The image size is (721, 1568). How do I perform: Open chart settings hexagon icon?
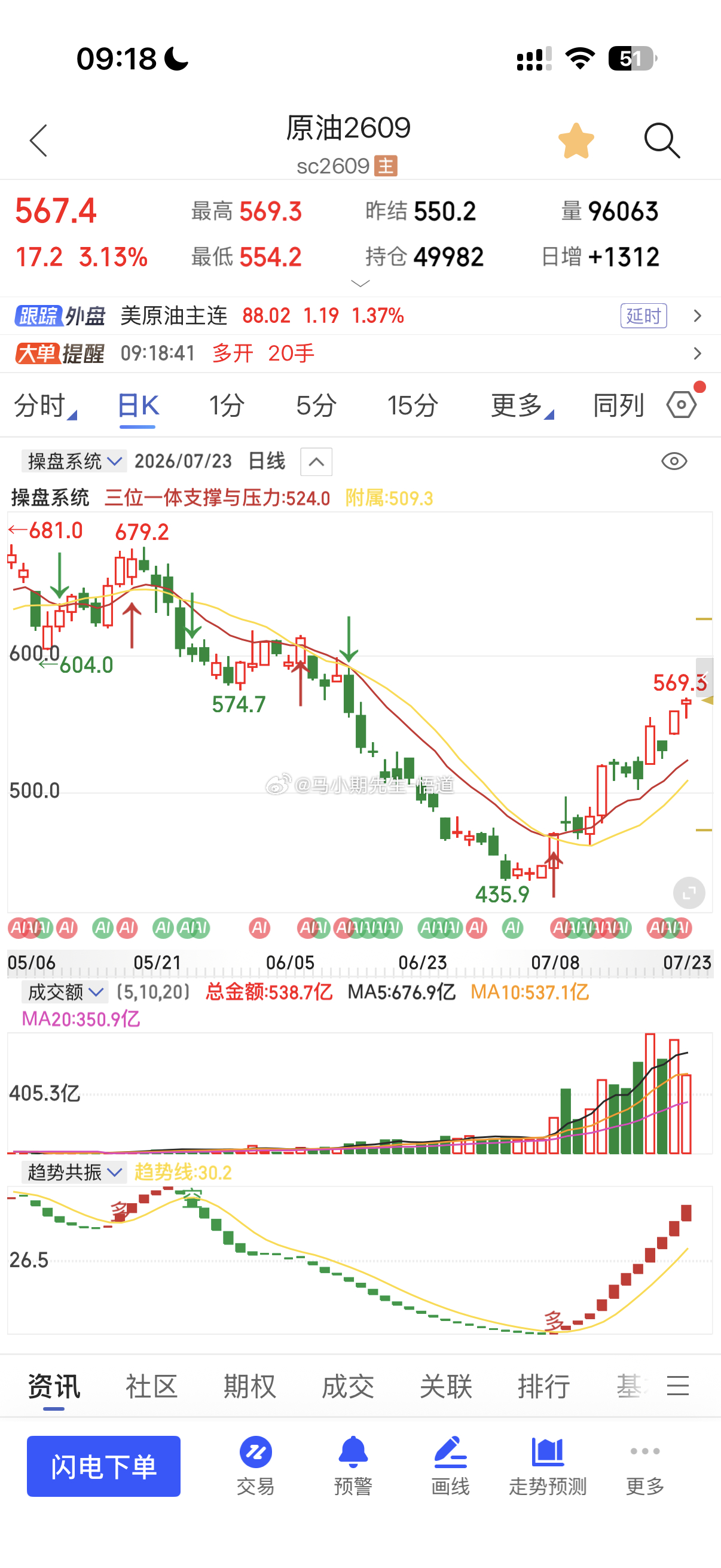[682, 405]
